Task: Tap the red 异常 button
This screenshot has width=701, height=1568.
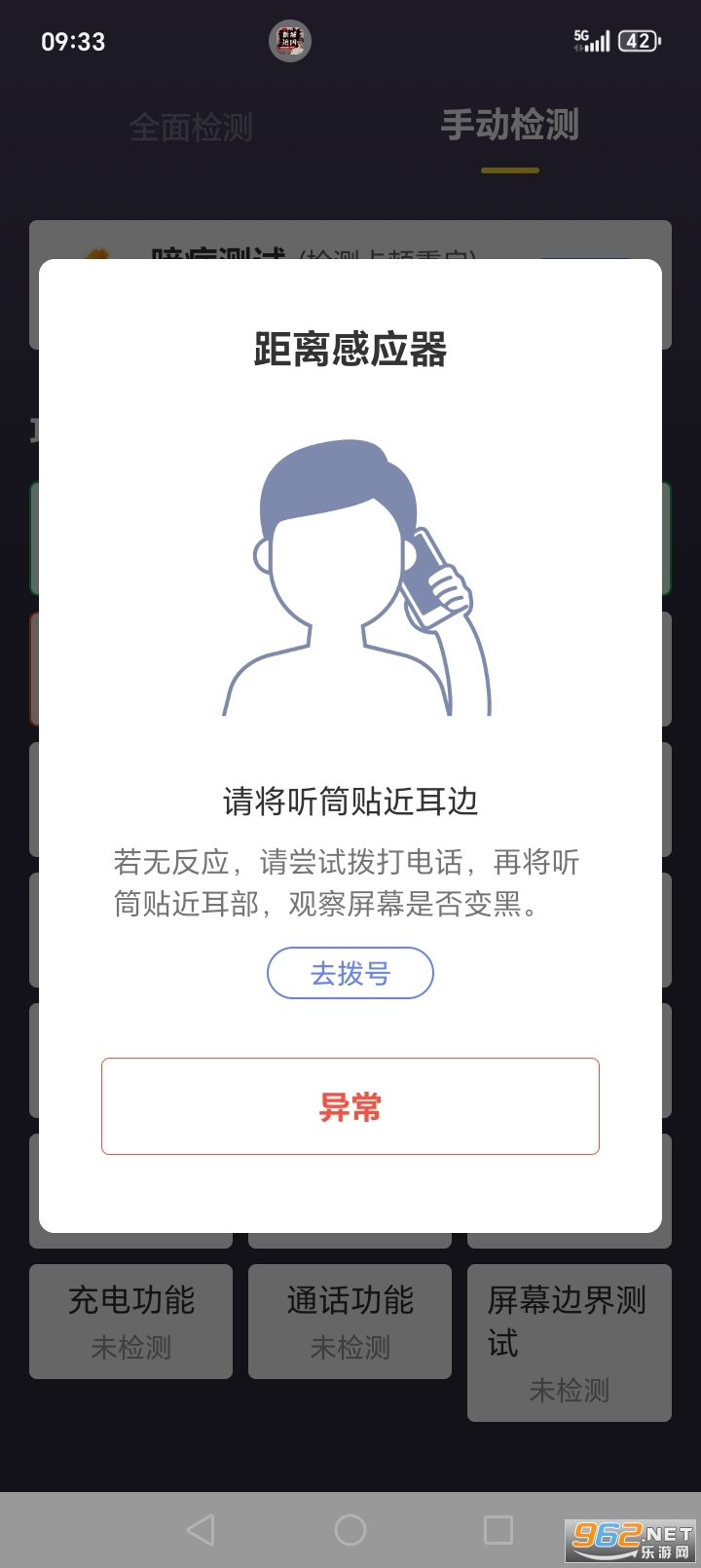Action: 350,1106
